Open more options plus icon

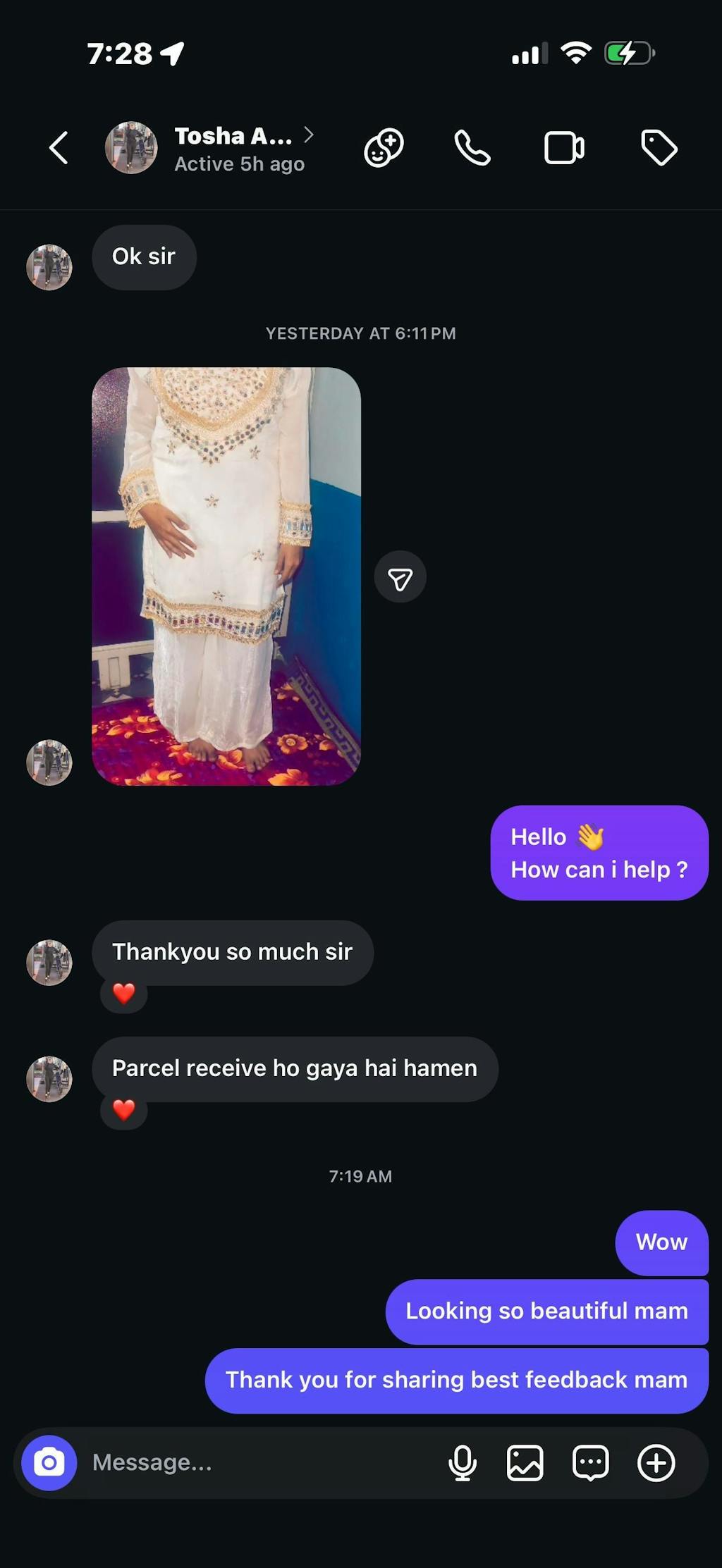(x=656, y=1462)
